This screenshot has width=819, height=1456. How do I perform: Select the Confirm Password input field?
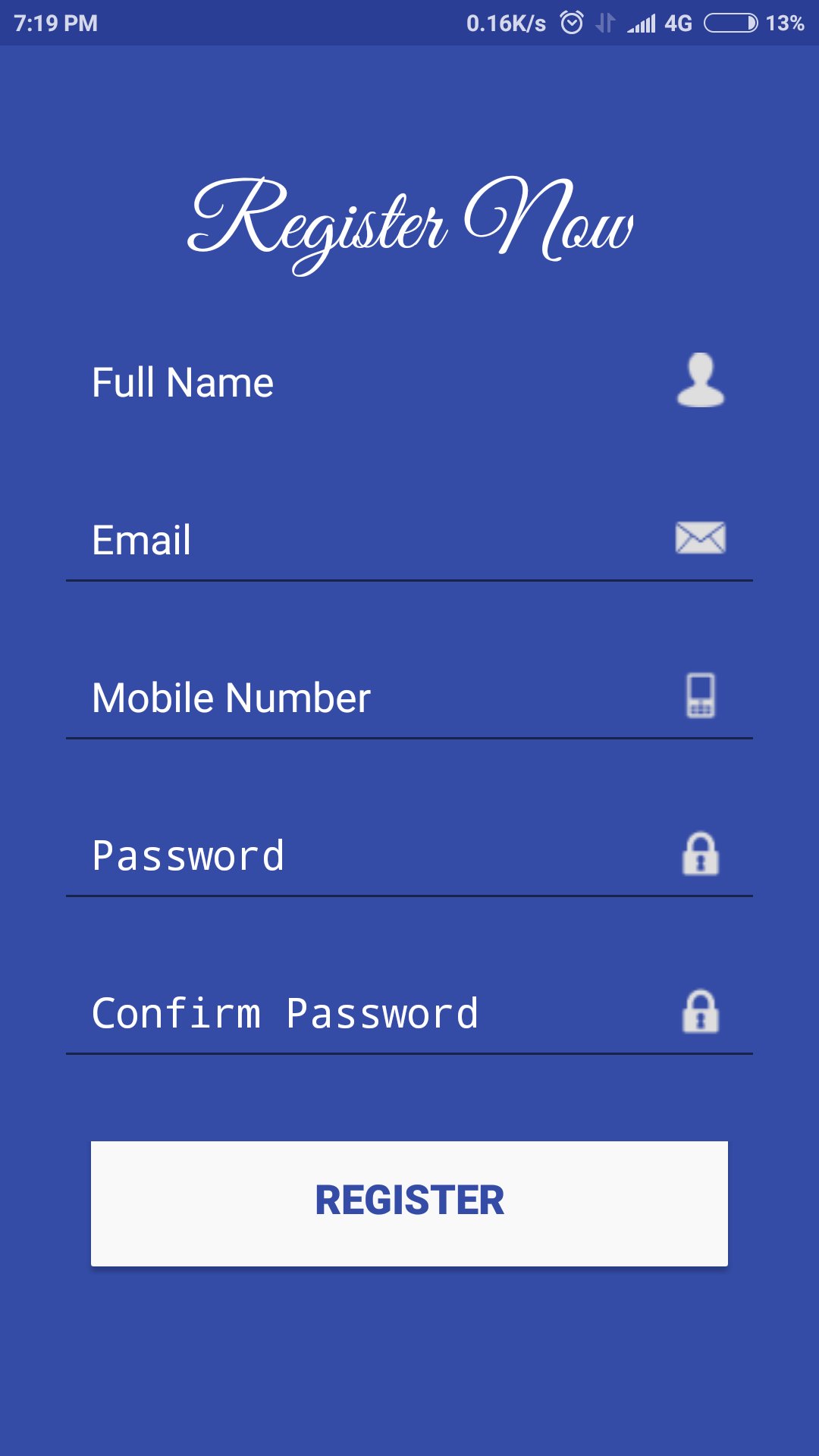pos(341,1013)
